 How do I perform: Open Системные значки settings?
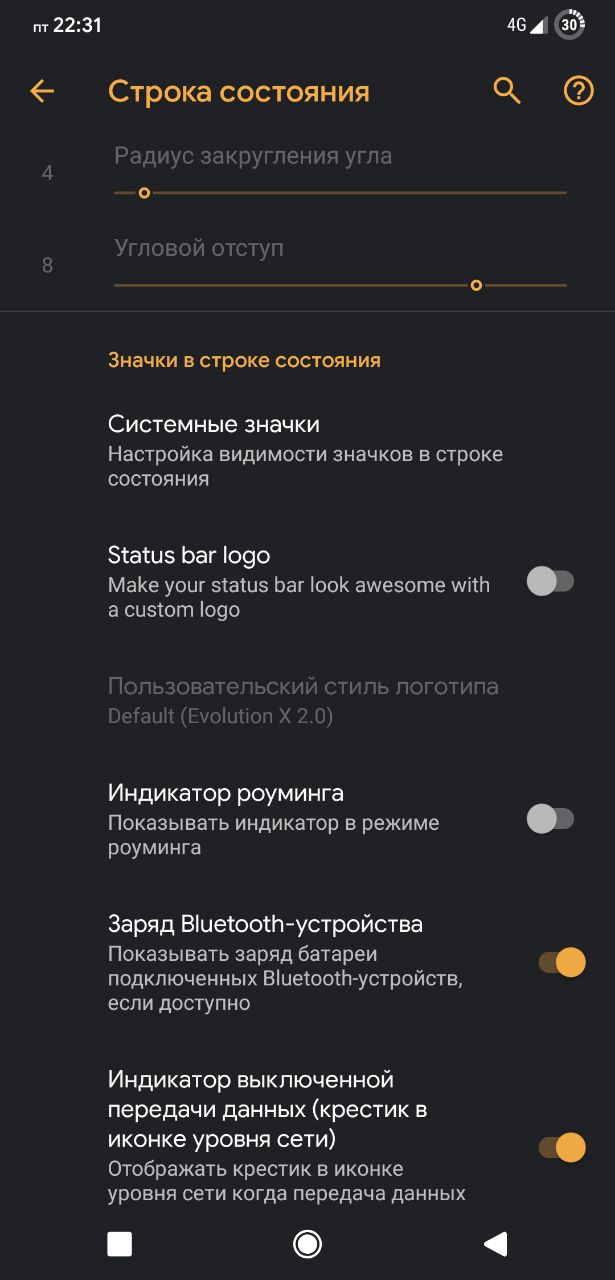pos(307,450)
